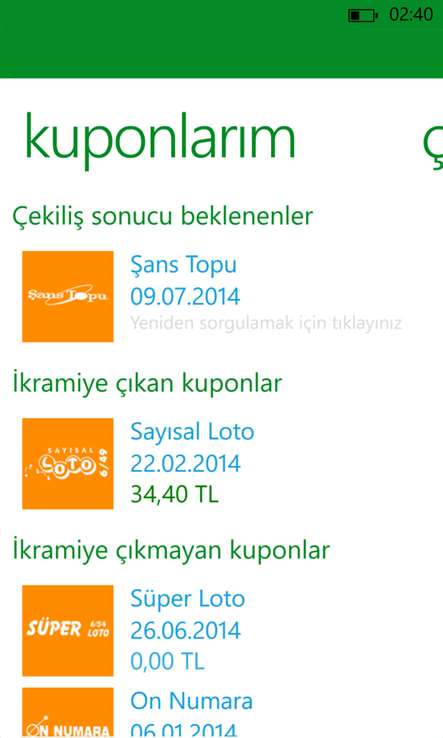Open the Şans Topu coupon dated 09.07.2014

[212, 296]
